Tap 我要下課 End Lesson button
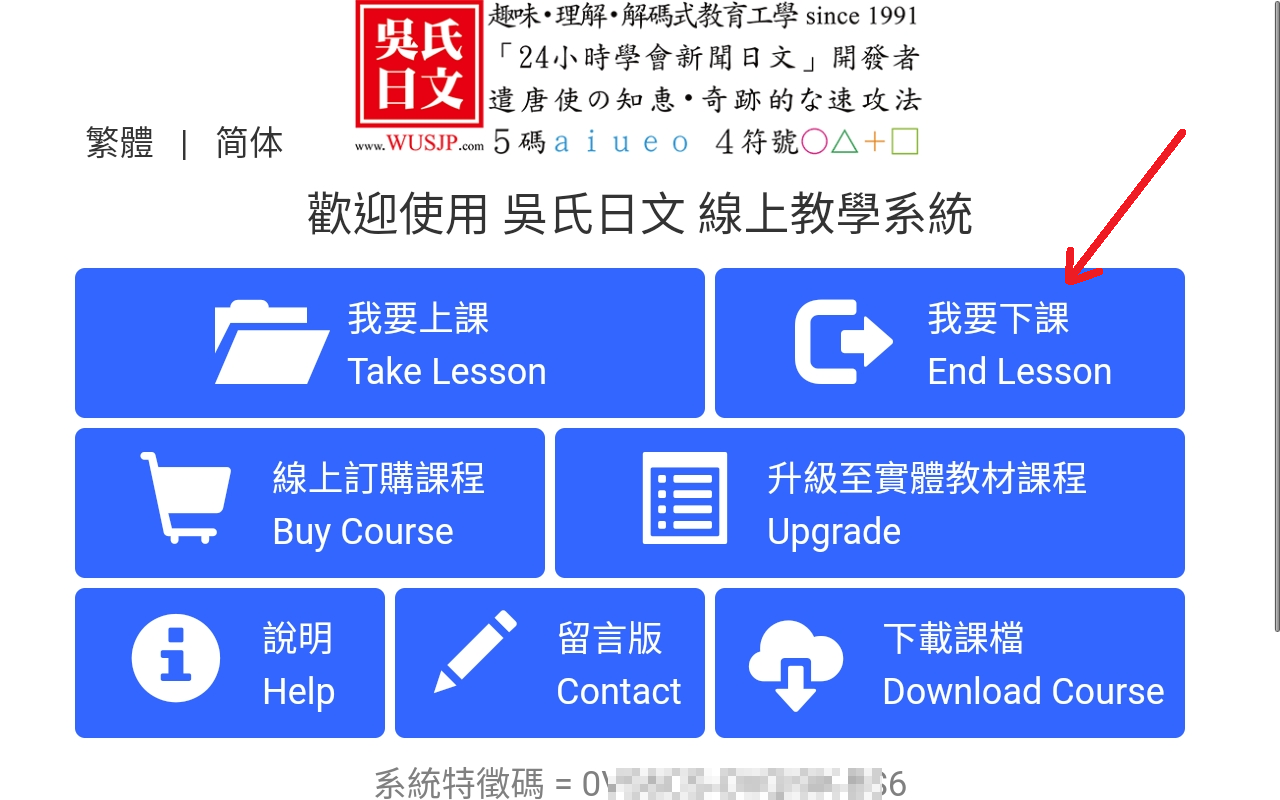 (x=950, y=343)
